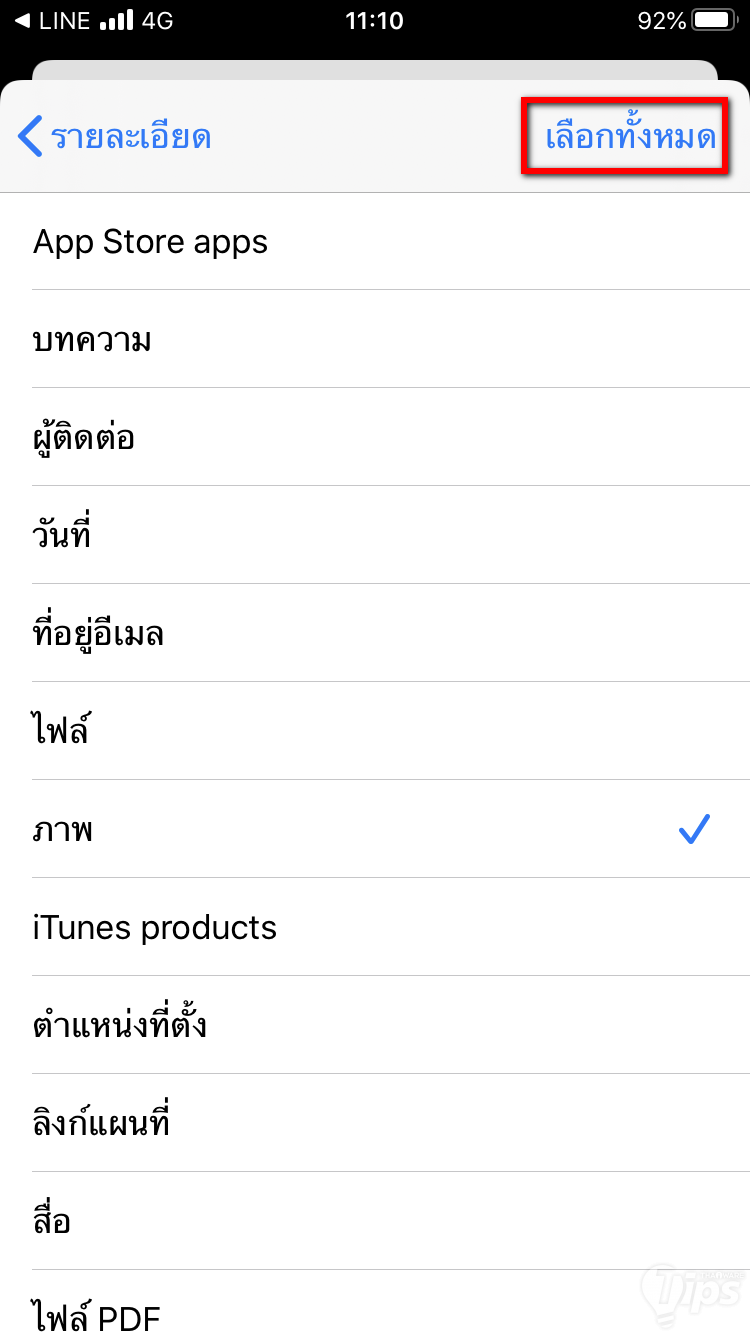The width and height of the screenshot is (750, 1334).
Task: Return to LINE via status bar
Action: 50,21
